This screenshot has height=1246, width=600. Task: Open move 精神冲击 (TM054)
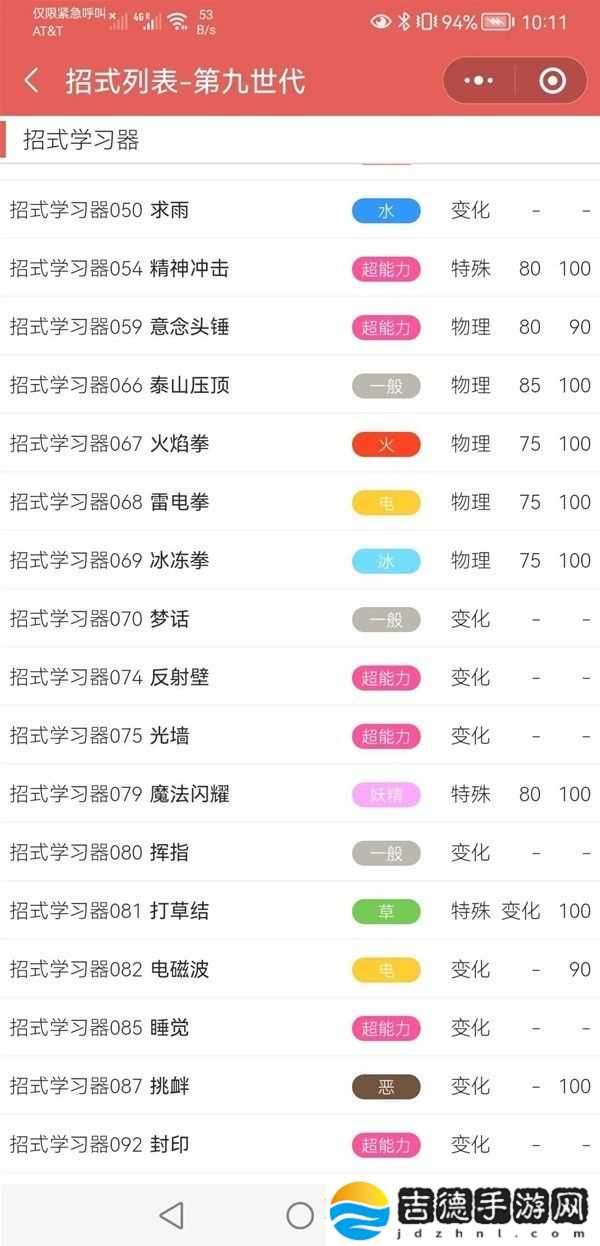[x=189, y=269]
